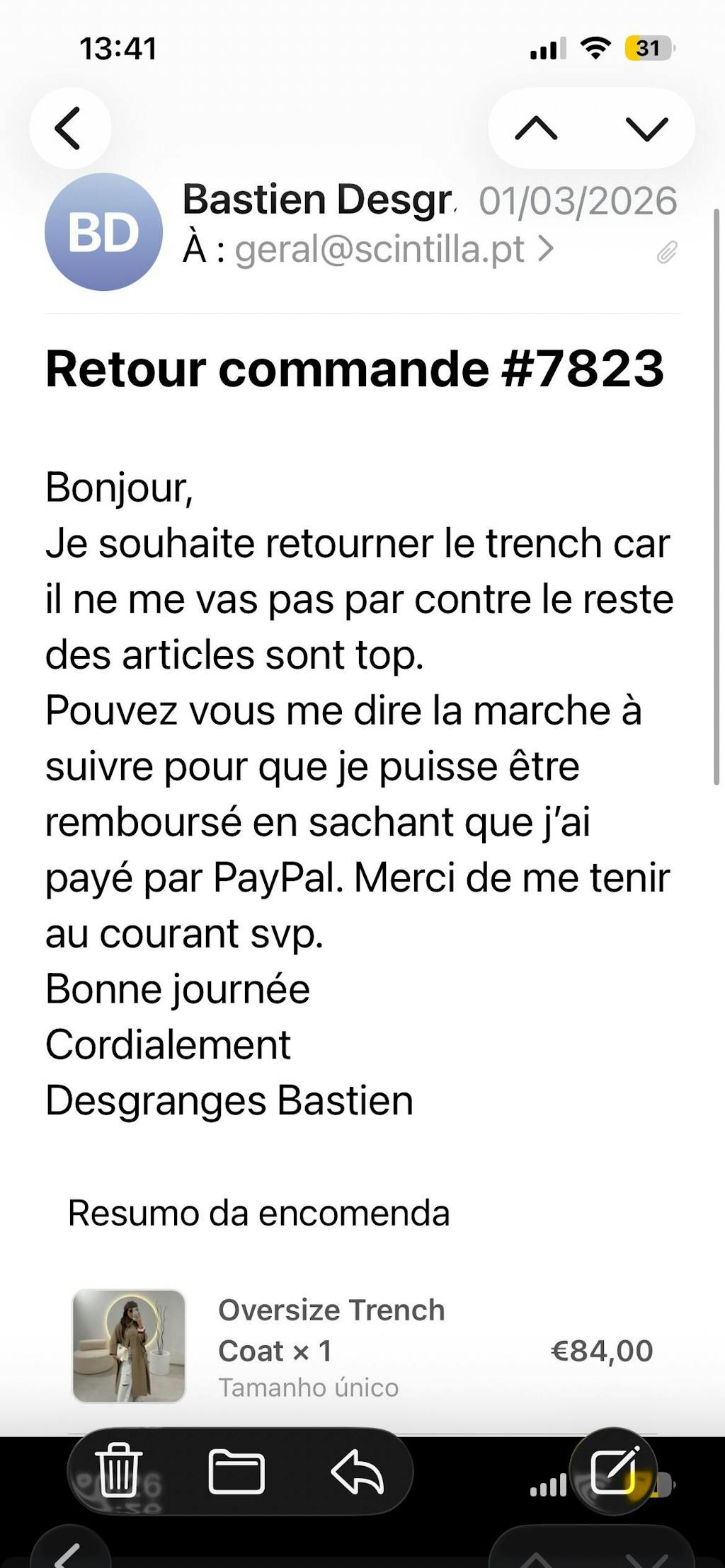Screen dimensions: 725x1568
Task: View the email attachment paperclip
Action: 666,252
